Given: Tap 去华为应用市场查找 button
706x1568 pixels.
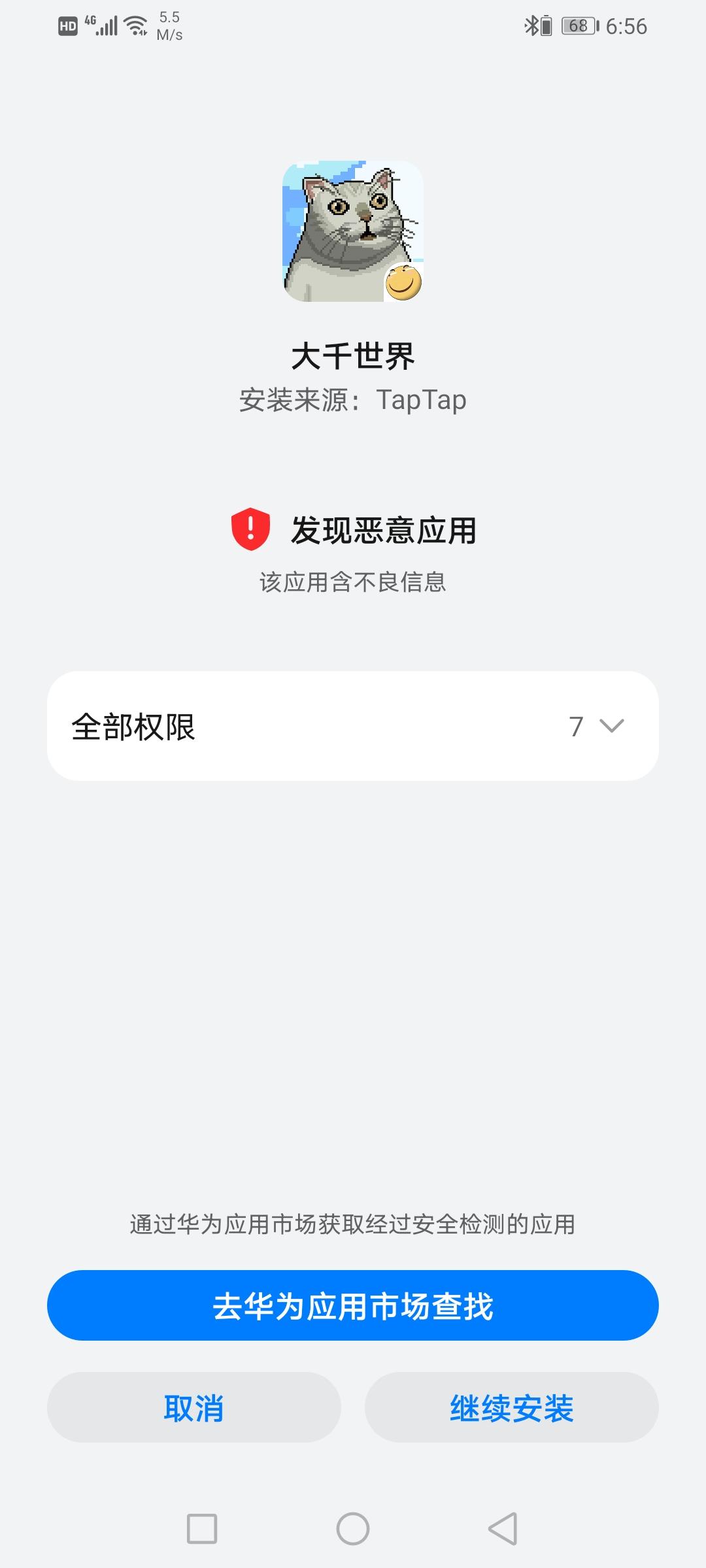Looking at the screenshot, I should [x=353, y=1306].
